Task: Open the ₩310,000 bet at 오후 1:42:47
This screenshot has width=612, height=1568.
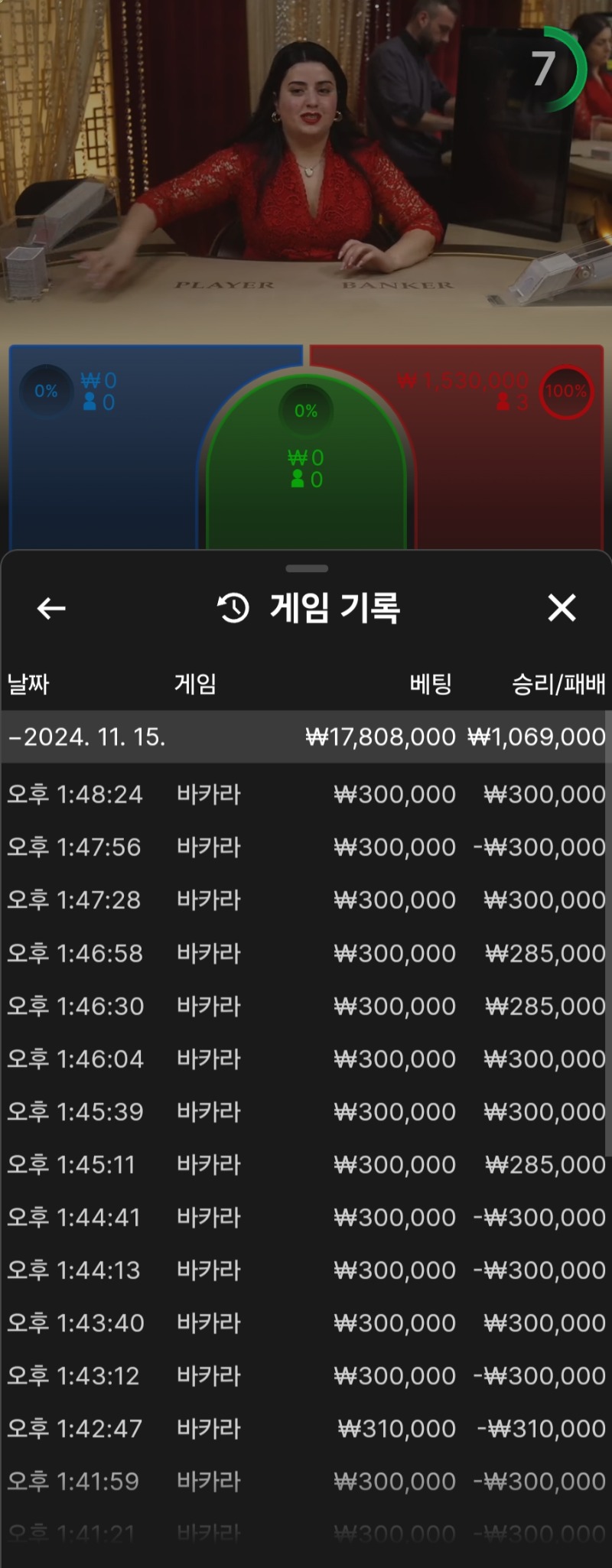Action: 306,1428
